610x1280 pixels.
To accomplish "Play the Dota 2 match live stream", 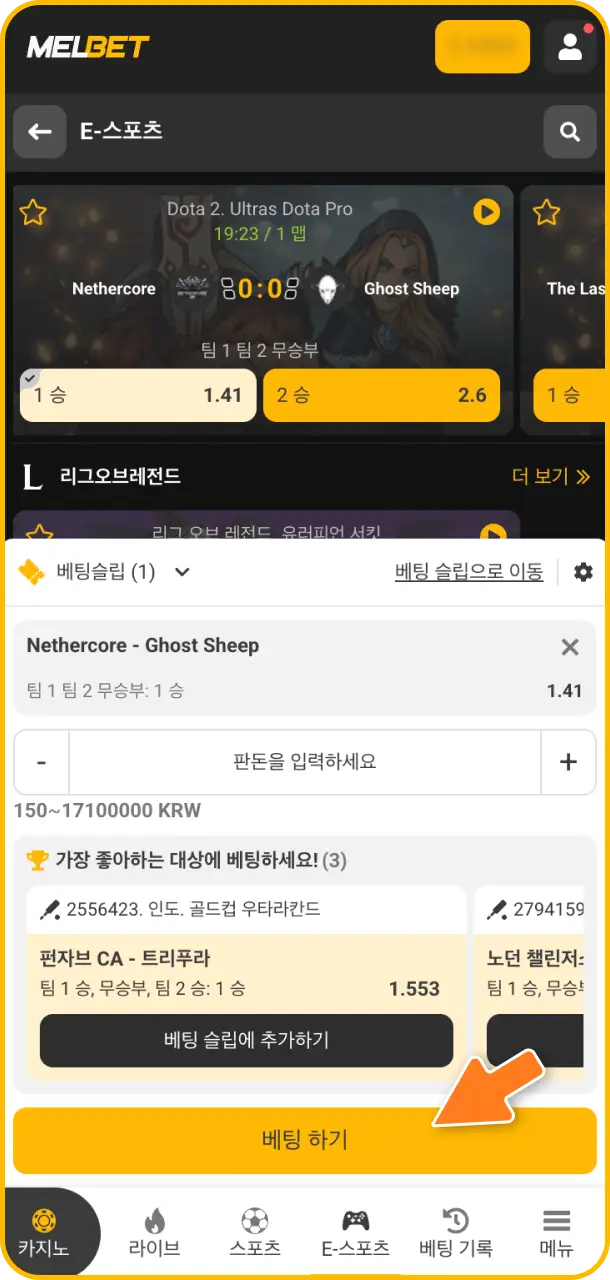I will point(486,212).
